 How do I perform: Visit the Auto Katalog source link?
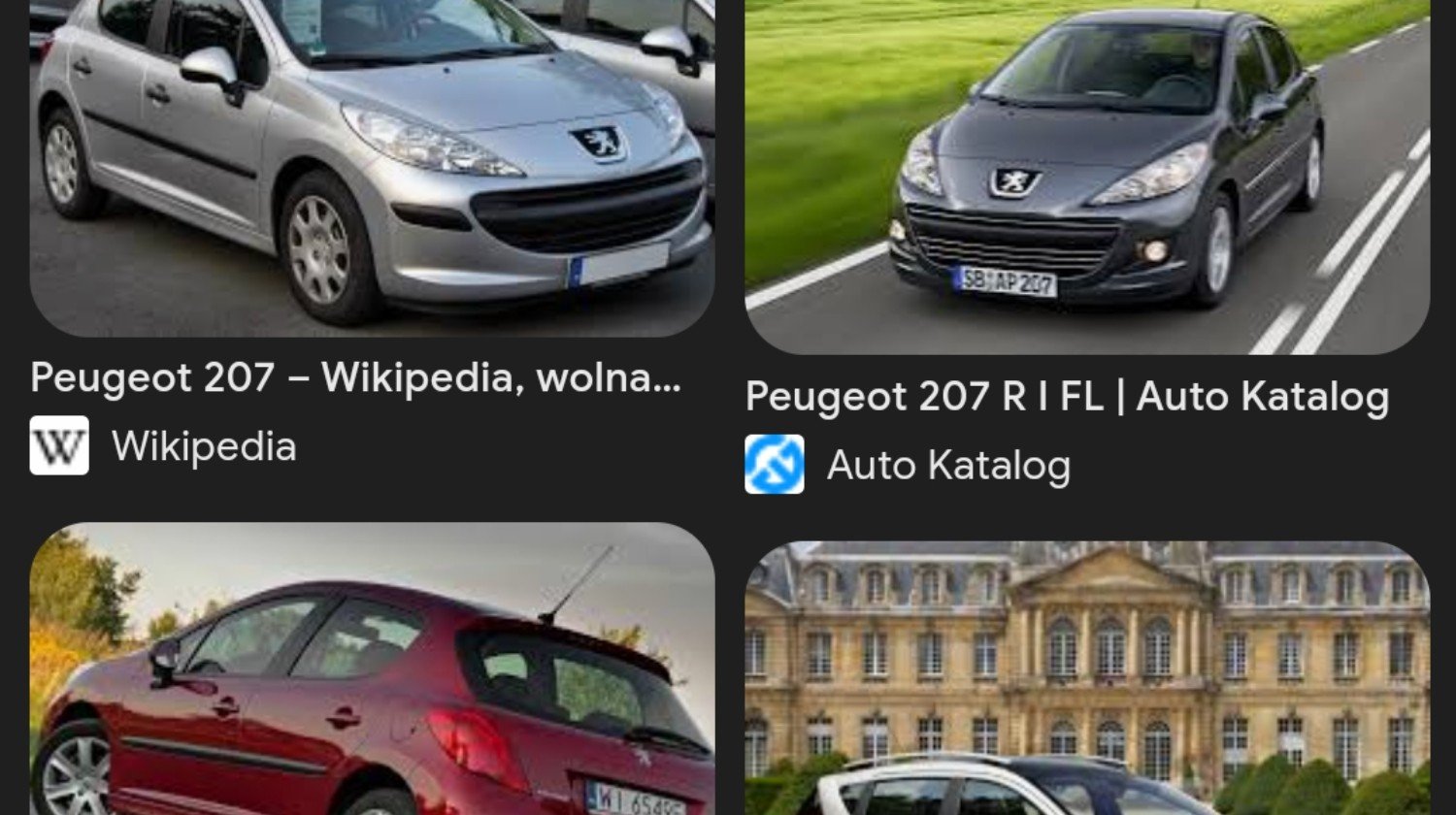947,466
